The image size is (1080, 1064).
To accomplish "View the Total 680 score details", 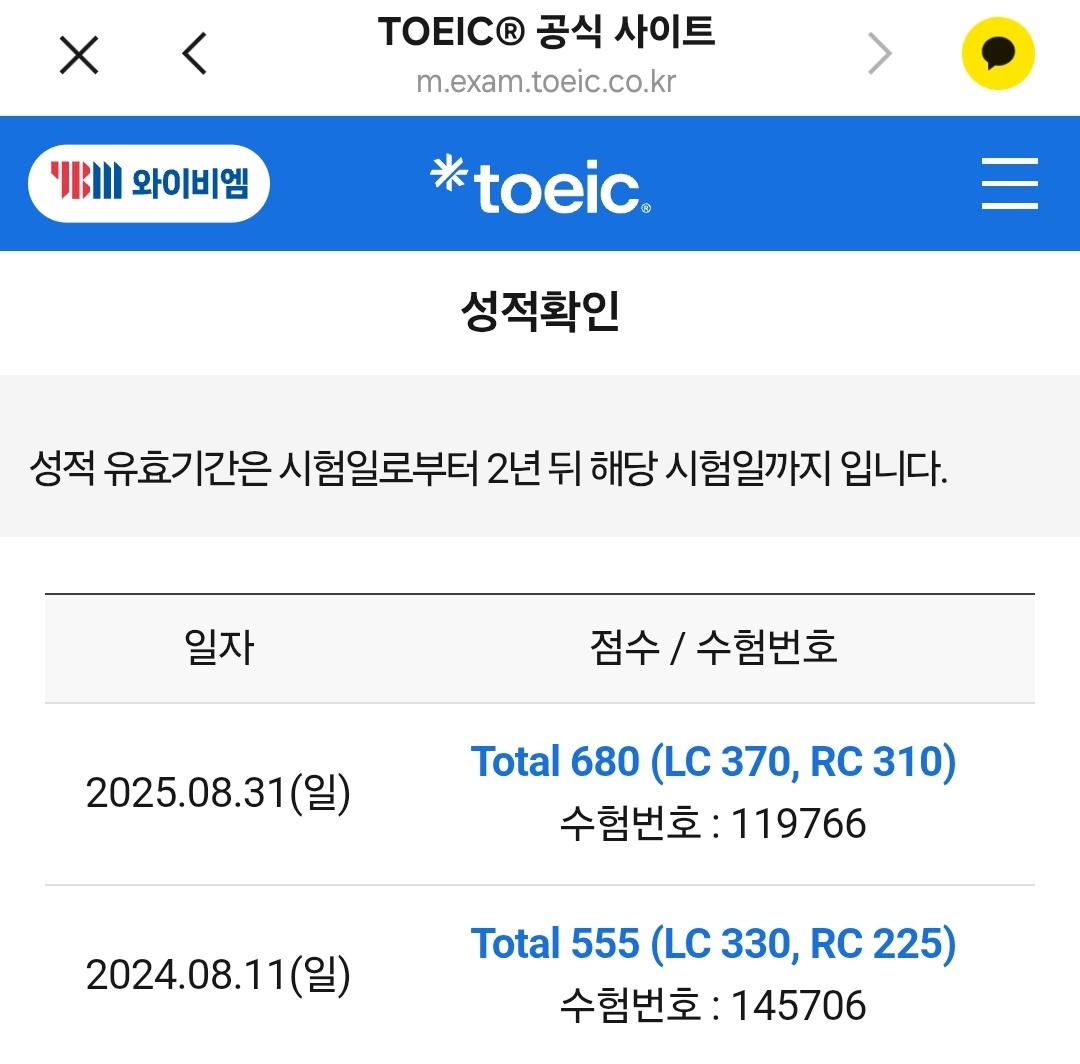I will 713,762.
